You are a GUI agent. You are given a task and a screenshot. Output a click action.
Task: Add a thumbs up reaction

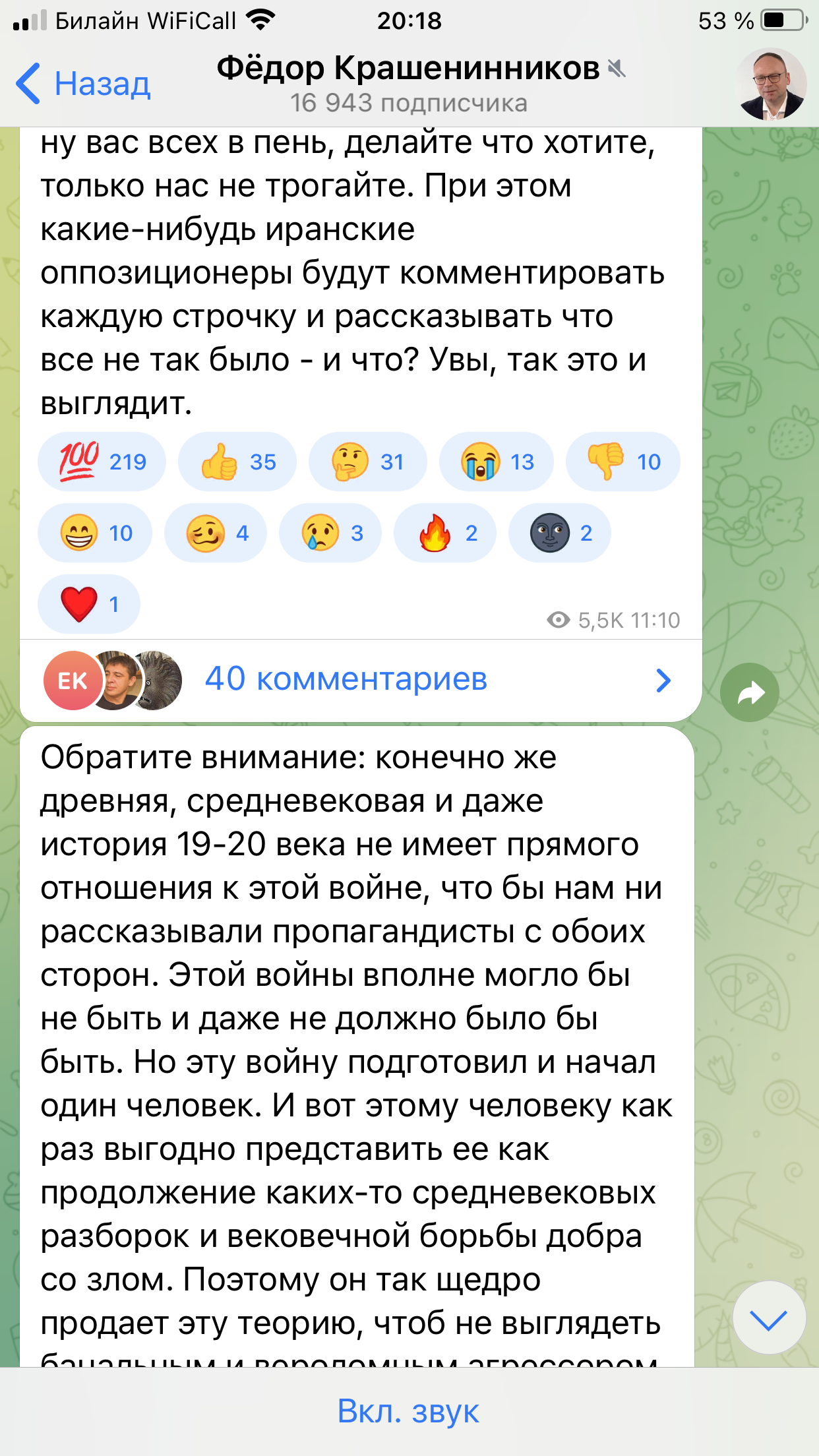coord(237,462)
